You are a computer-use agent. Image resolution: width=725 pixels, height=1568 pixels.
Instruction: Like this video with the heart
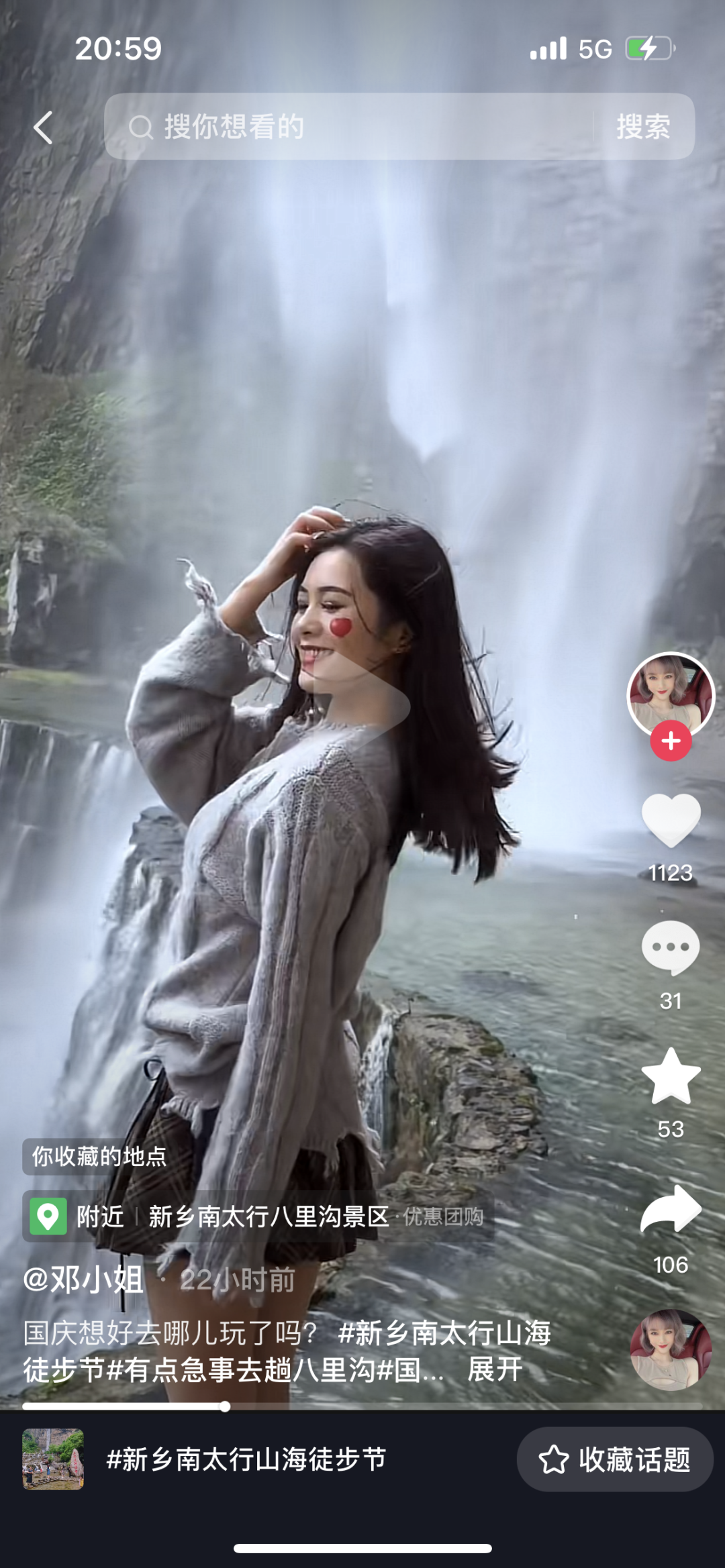[x=671, y=820]
